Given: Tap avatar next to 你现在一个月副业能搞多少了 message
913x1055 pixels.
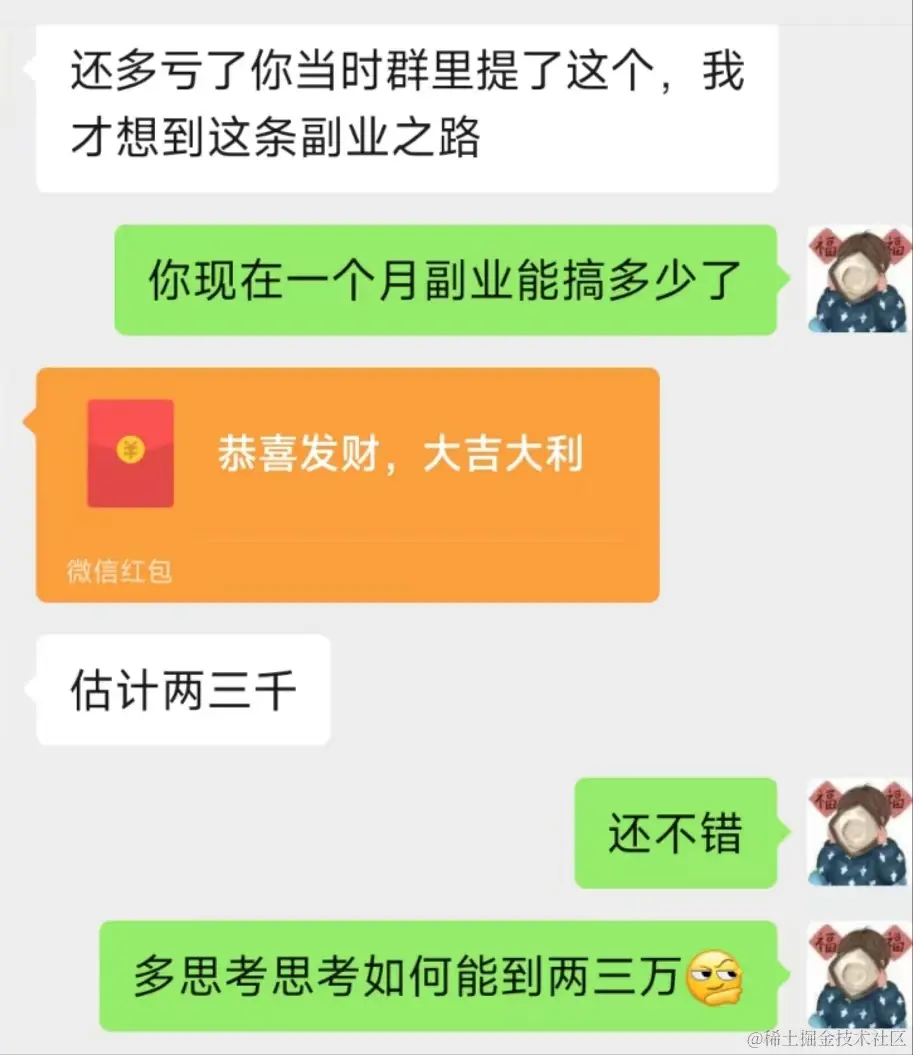Looking at the screenshot, I should (858, 280).
